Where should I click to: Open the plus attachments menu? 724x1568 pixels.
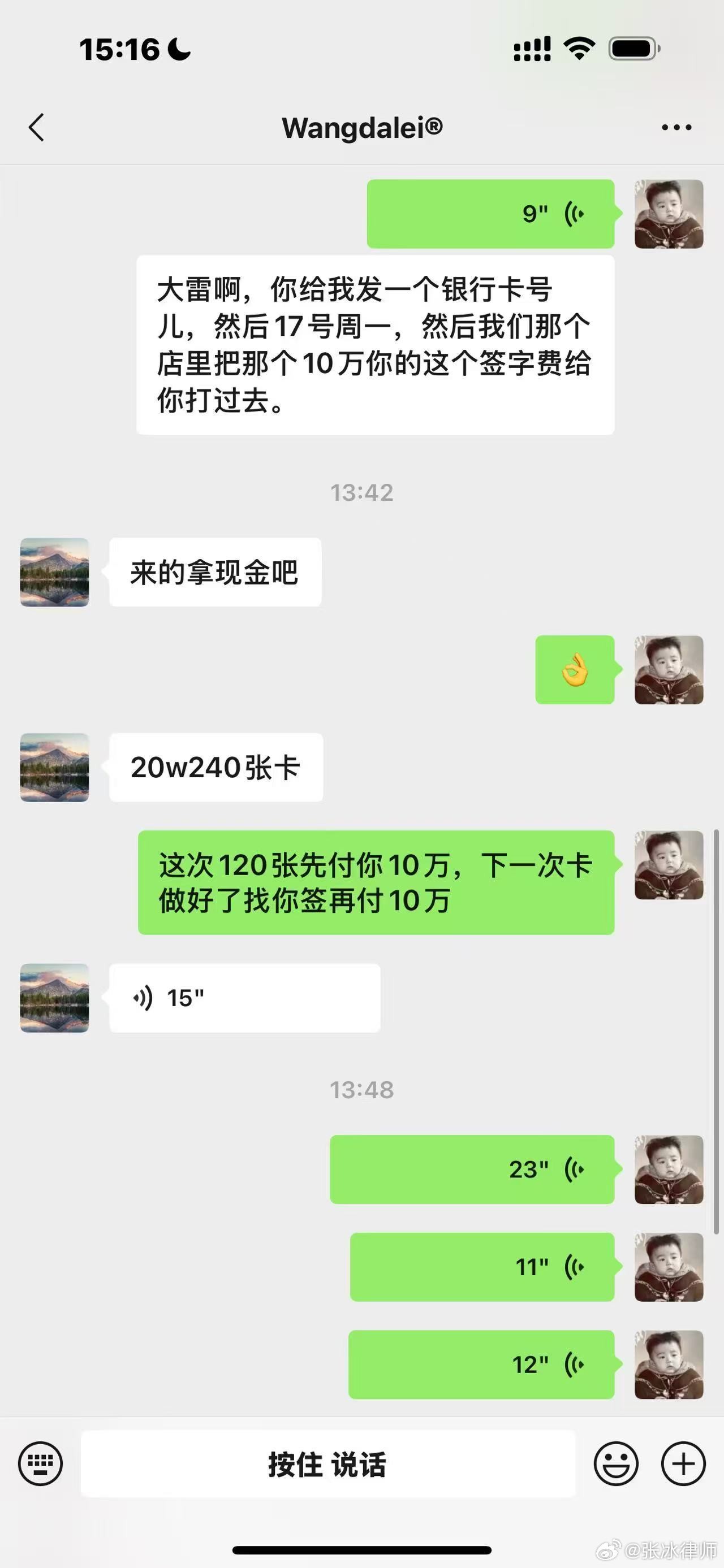pyautogui.click(x=683, y=1463)
